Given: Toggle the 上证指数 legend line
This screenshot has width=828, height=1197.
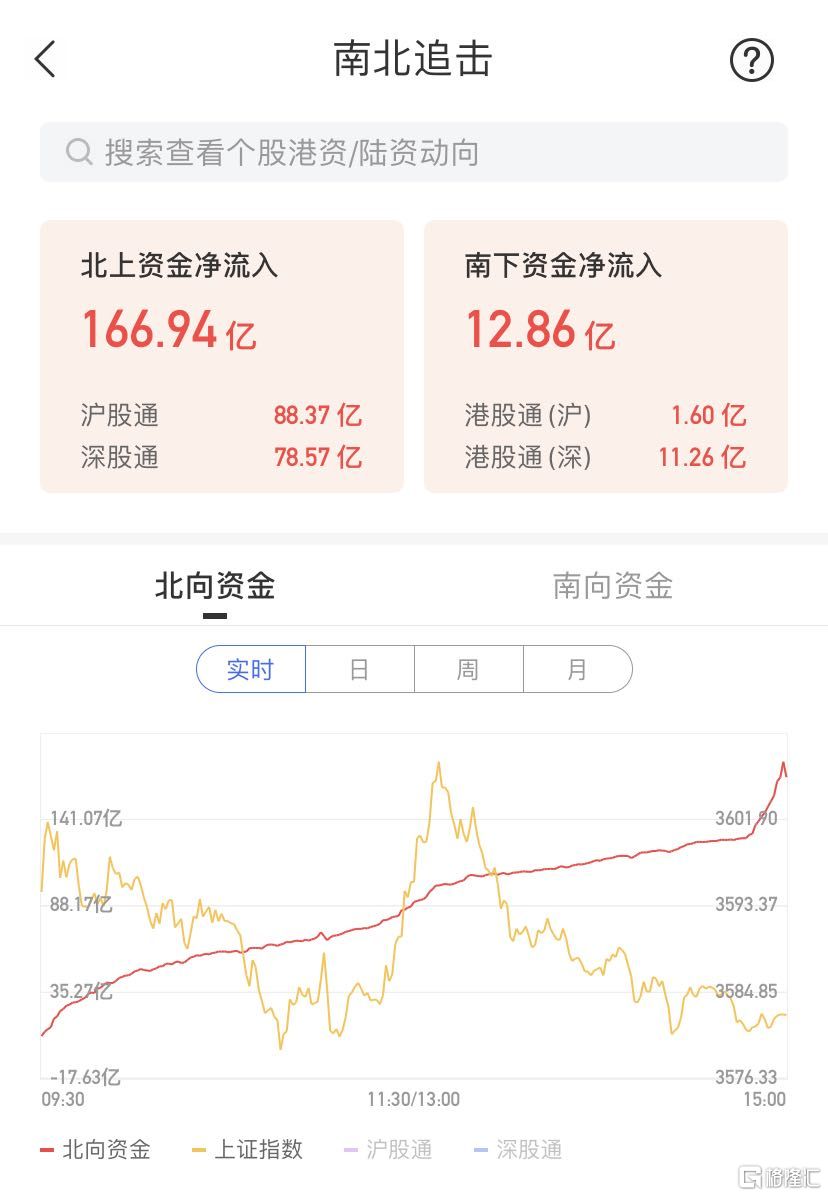Looking at the screenshot, I should (x=247, y=1150).
